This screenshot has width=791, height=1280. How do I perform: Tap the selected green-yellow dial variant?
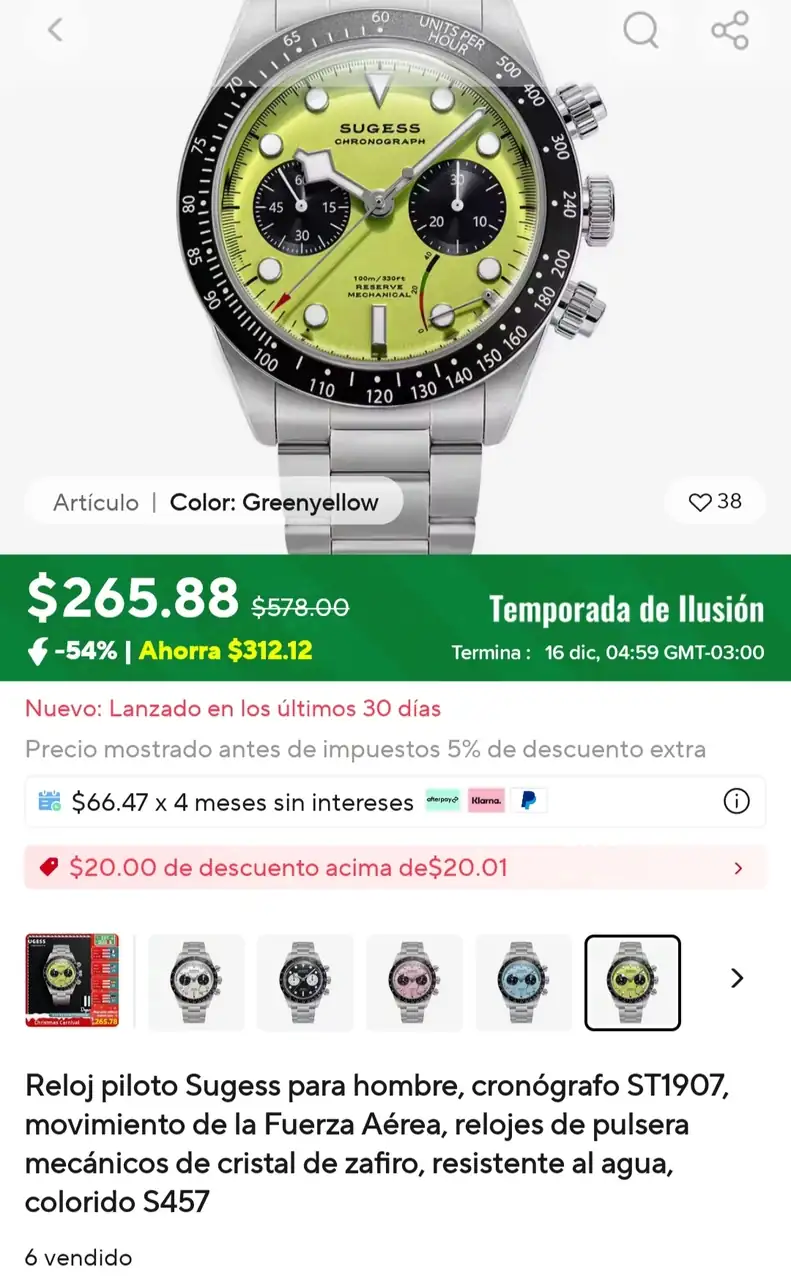632,982
